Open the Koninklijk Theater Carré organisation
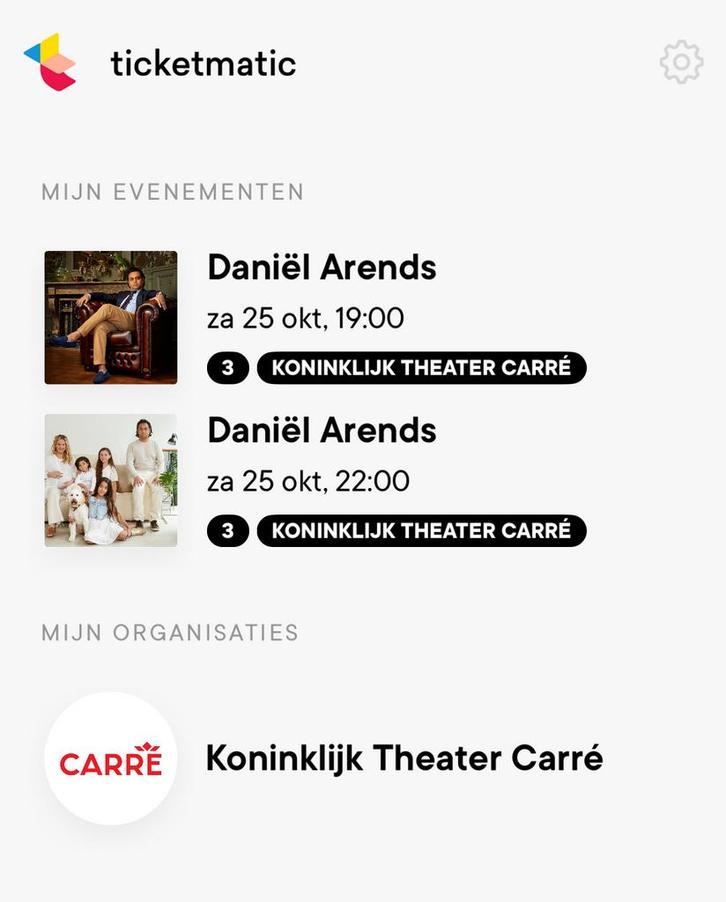The width and height of the screenshot is (726, 902). click(404, 759)
